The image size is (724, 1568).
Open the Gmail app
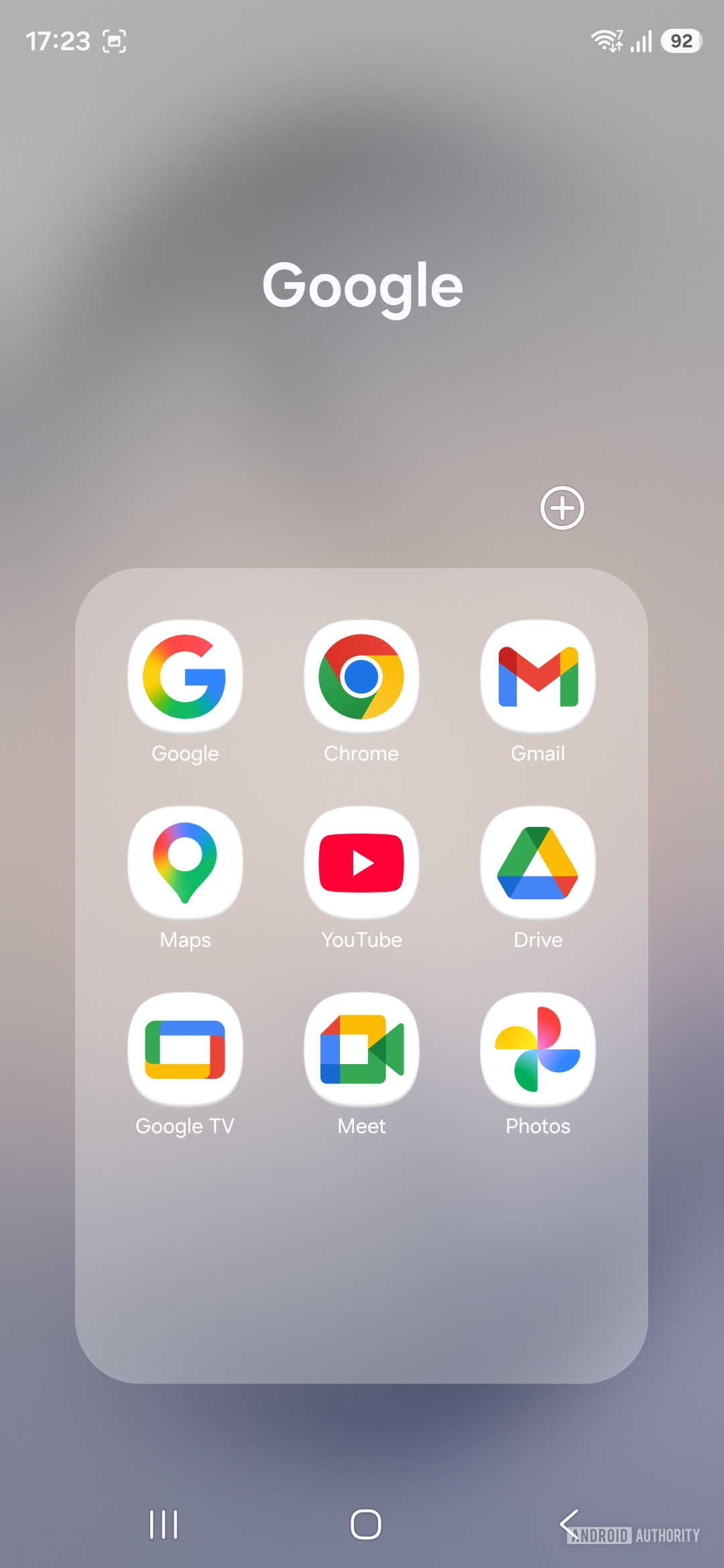click(536, 677)
